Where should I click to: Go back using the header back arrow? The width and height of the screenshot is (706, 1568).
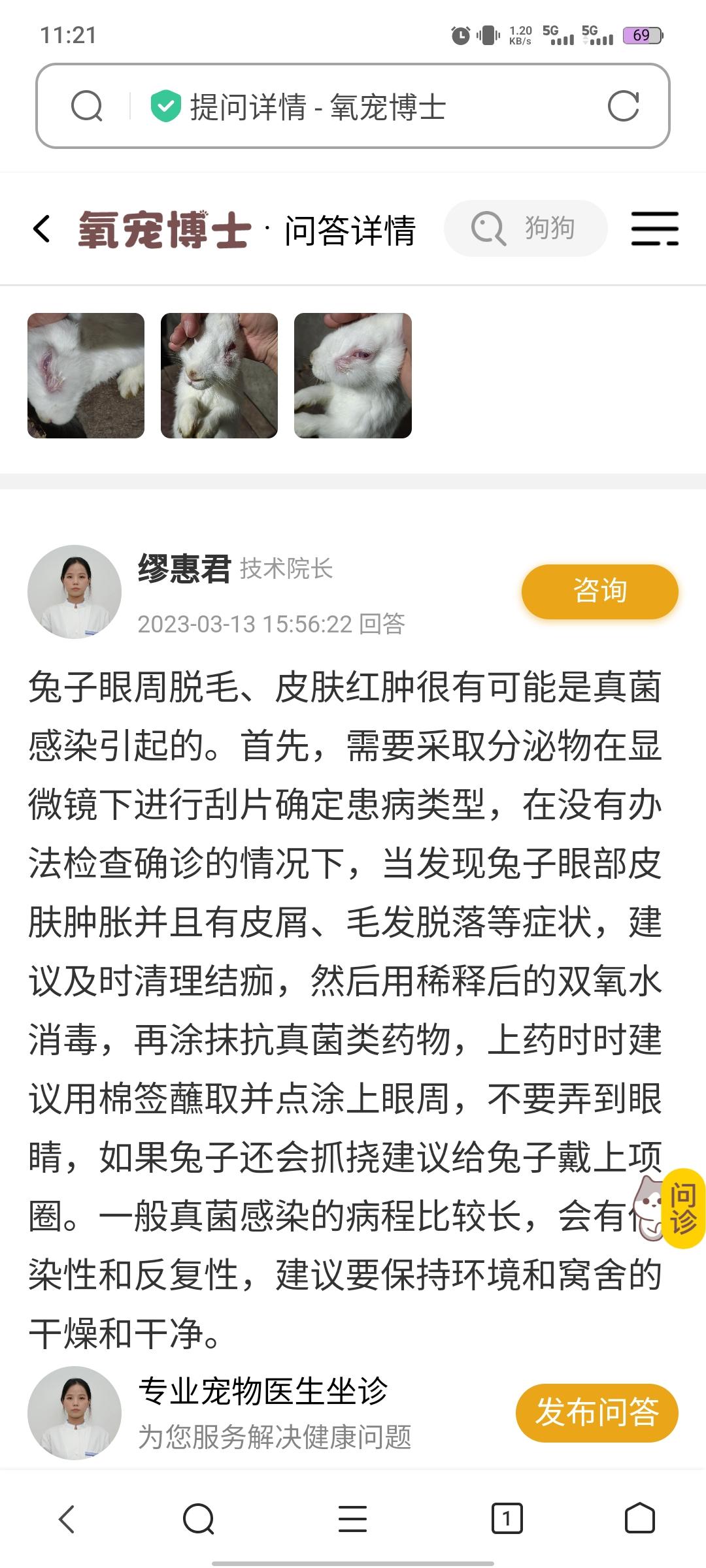coord(42,229)
